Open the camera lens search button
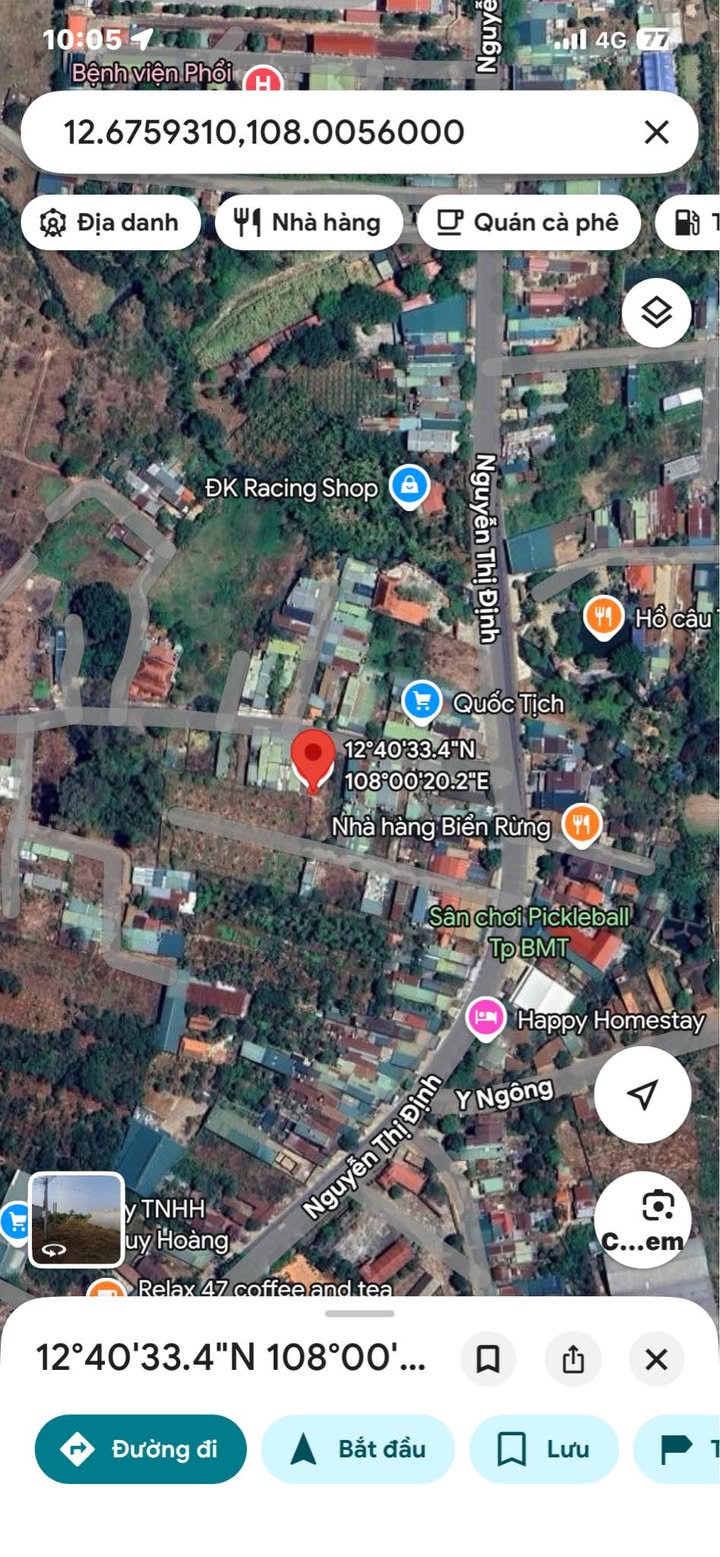Screen dimensions: 720x1557 tap(656, 1218)
